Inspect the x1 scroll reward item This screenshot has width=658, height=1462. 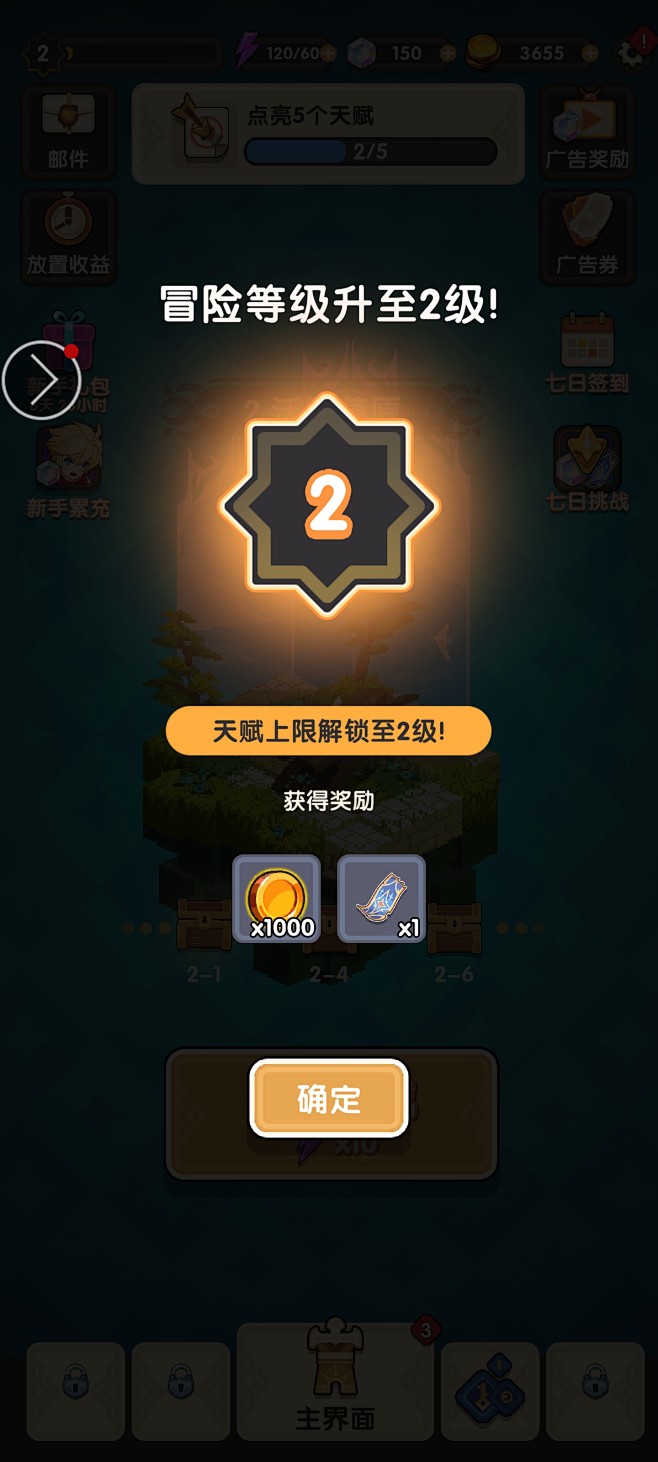coord(381,898)
